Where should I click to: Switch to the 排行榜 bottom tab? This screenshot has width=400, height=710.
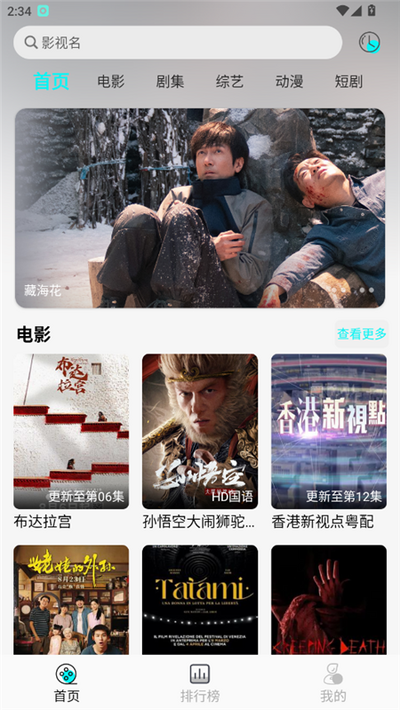pos(200,683)
